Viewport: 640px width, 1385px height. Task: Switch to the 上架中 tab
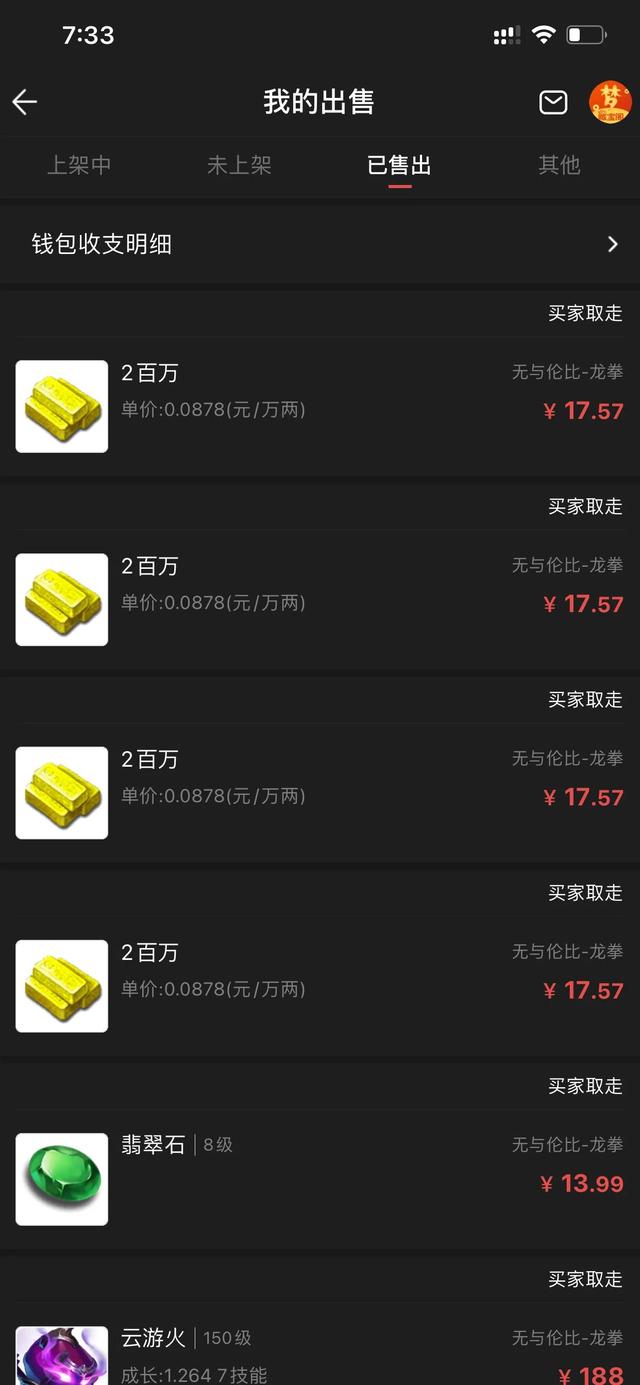(79, 166)
